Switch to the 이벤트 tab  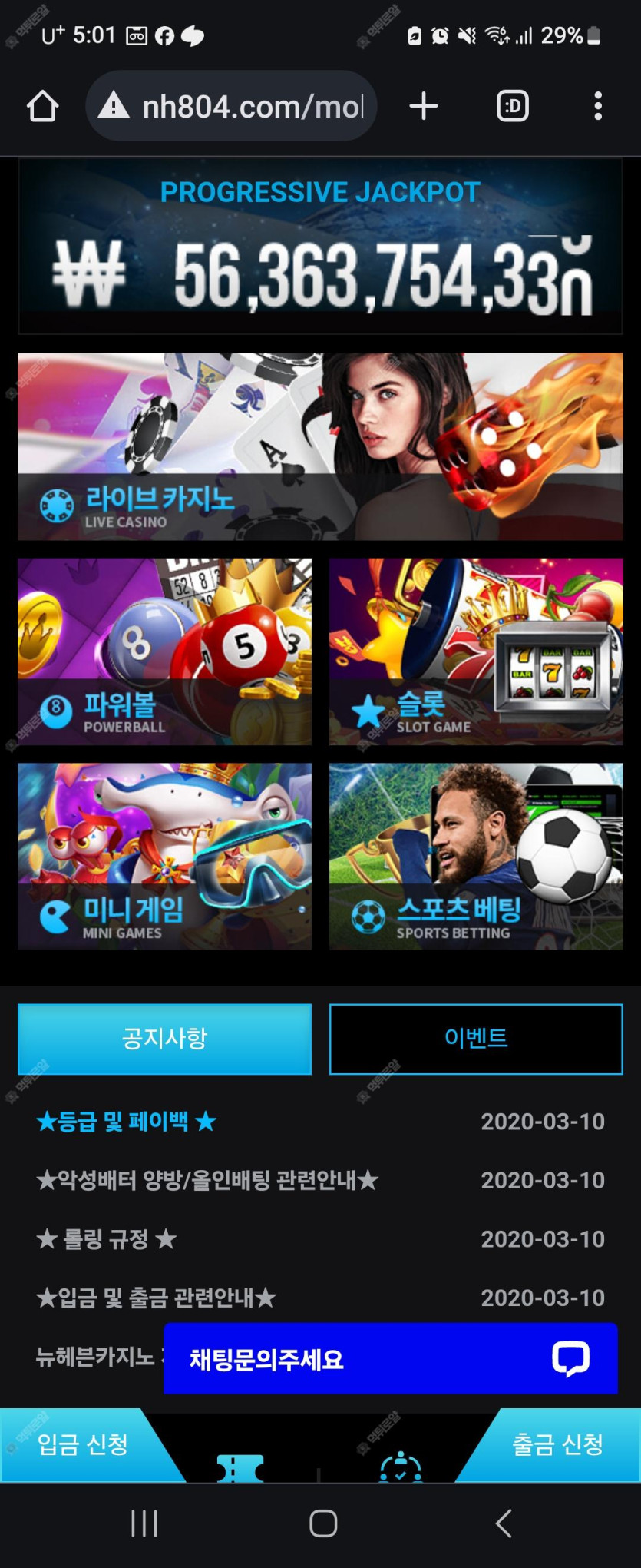pos(476,1039)
